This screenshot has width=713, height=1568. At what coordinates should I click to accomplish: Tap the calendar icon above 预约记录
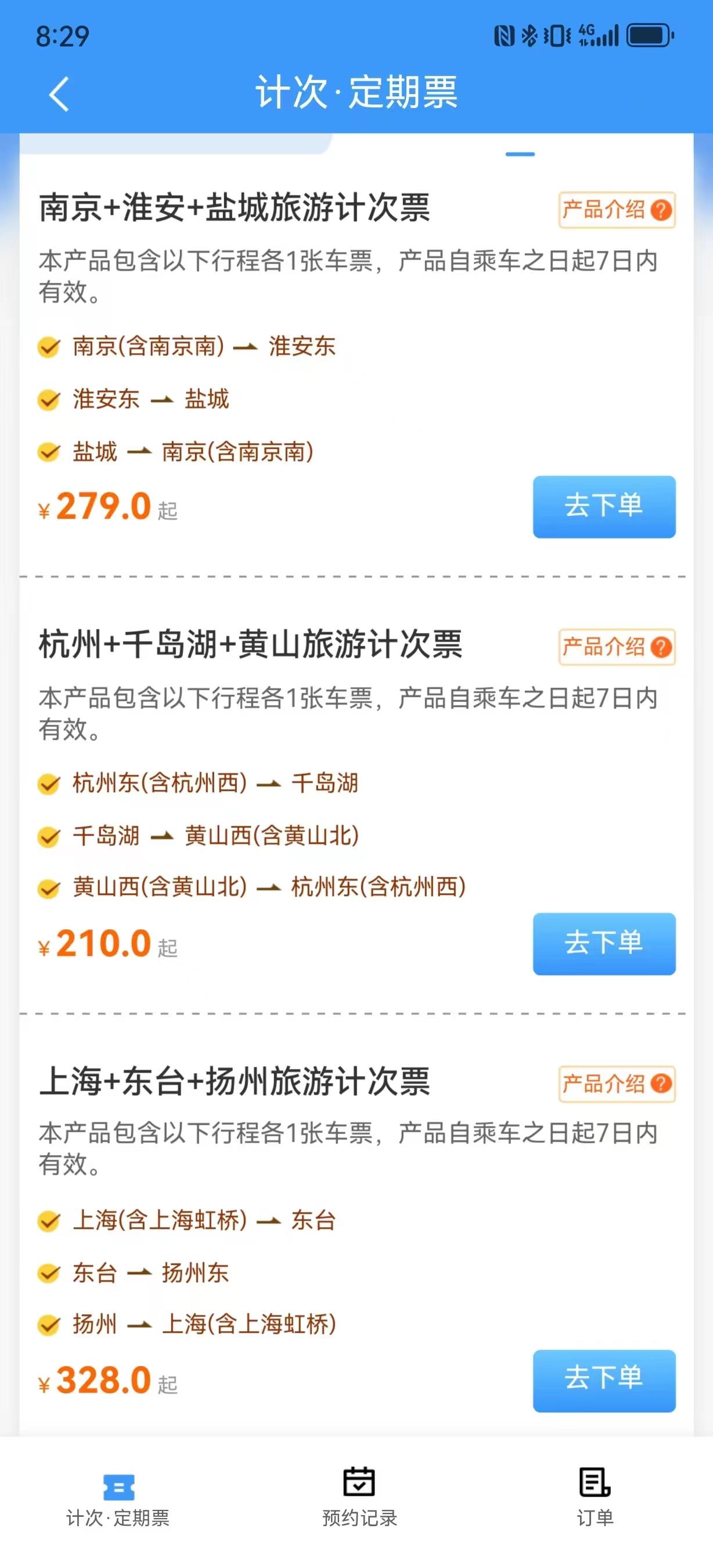(x=359, y=1483)
